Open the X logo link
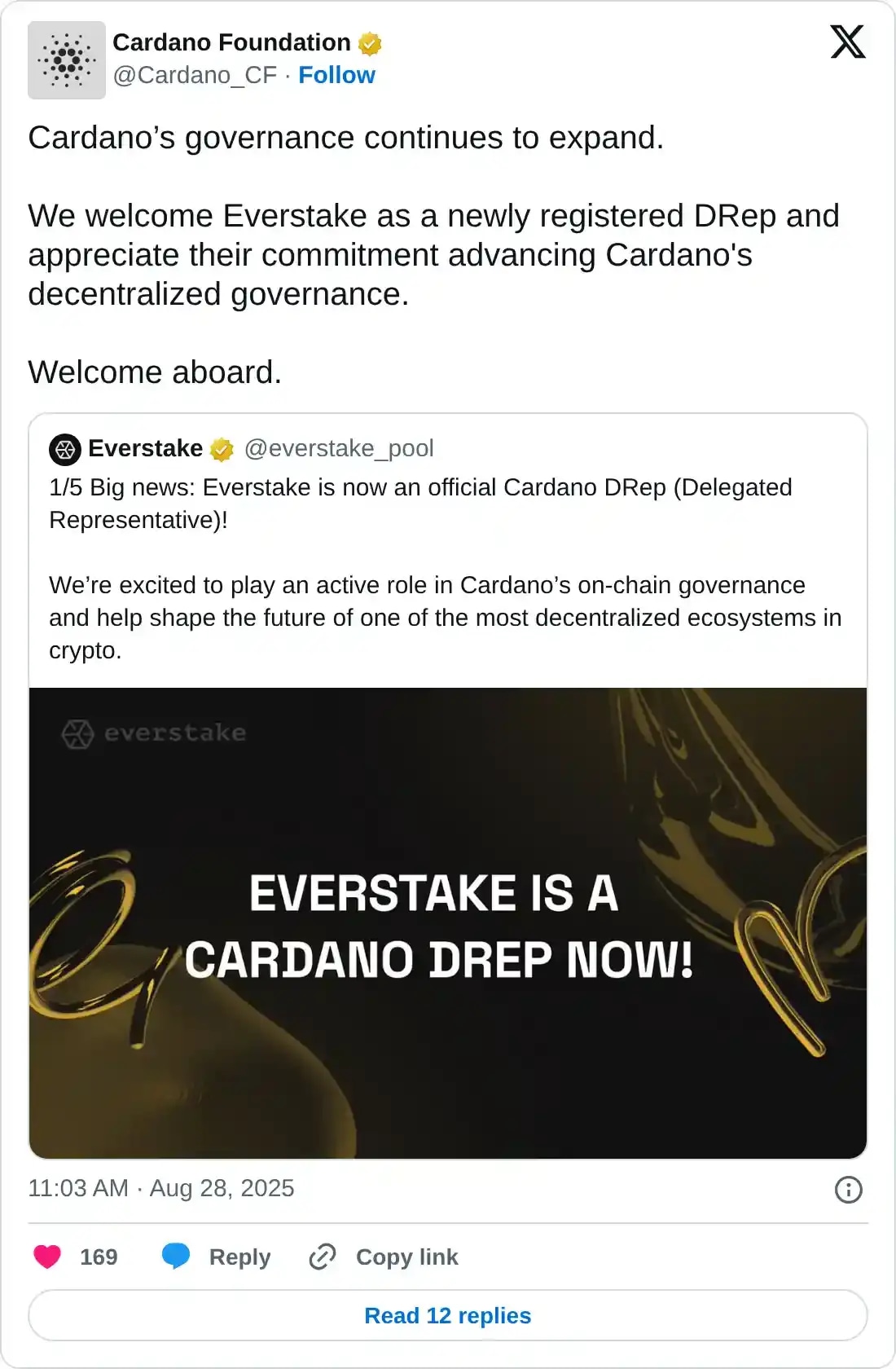Image resolution: width=896 pixels, height=1369 pixels. pyautogui.click(x=847, y=42)
